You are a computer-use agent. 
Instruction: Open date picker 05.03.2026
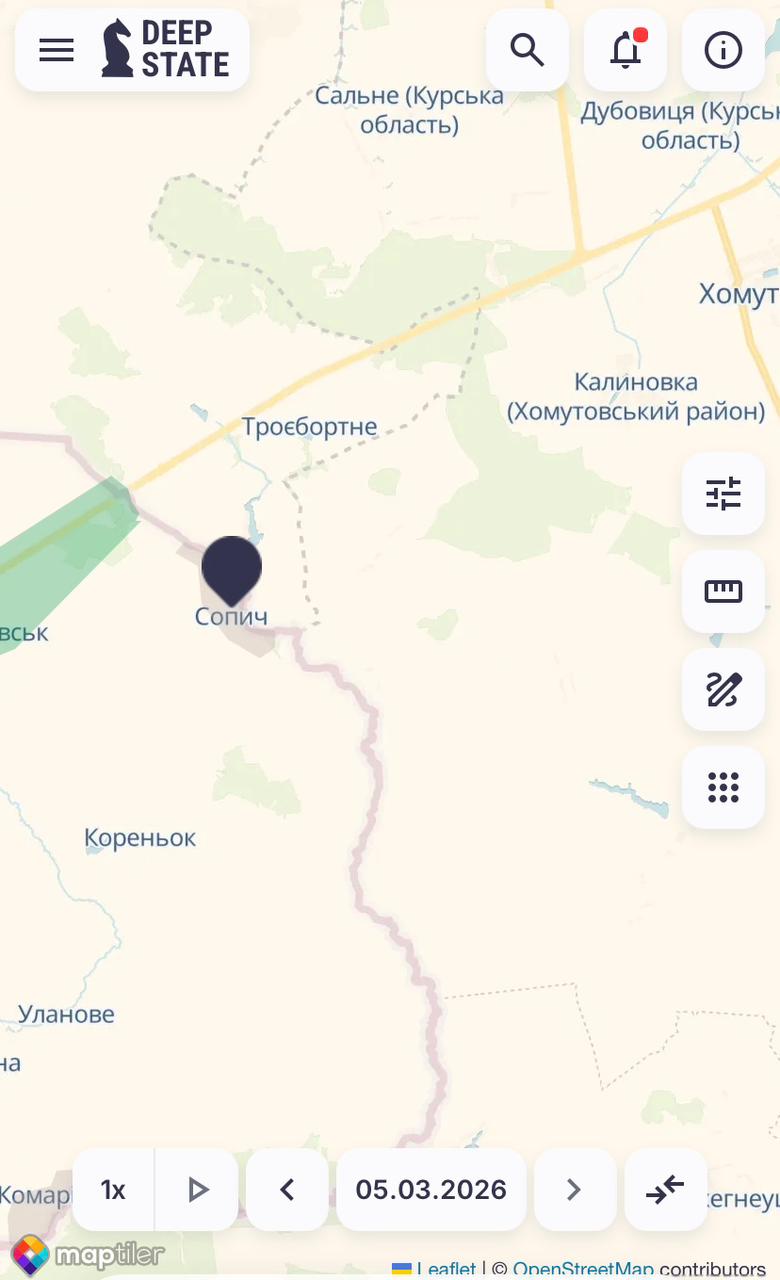click(431, 1189)
